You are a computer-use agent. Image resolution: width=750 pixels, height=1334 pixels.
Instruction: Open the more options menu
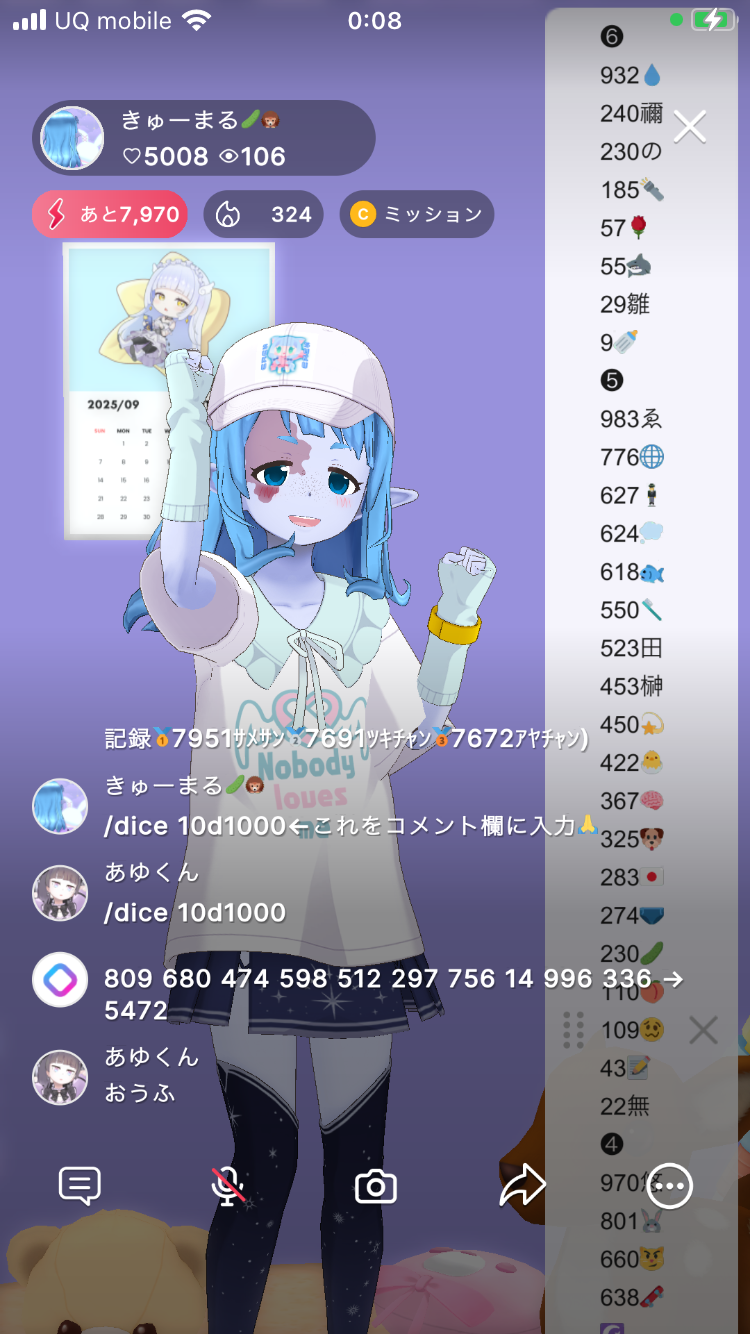pyautogui.click(x=669, y=1186)
